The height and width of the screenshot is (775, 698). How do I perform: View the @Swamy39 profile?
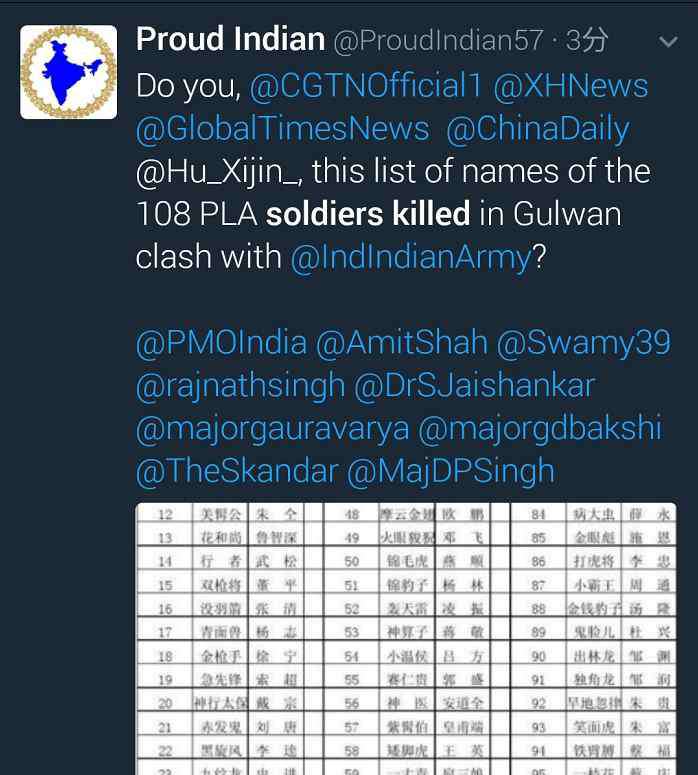click(583, 343)
